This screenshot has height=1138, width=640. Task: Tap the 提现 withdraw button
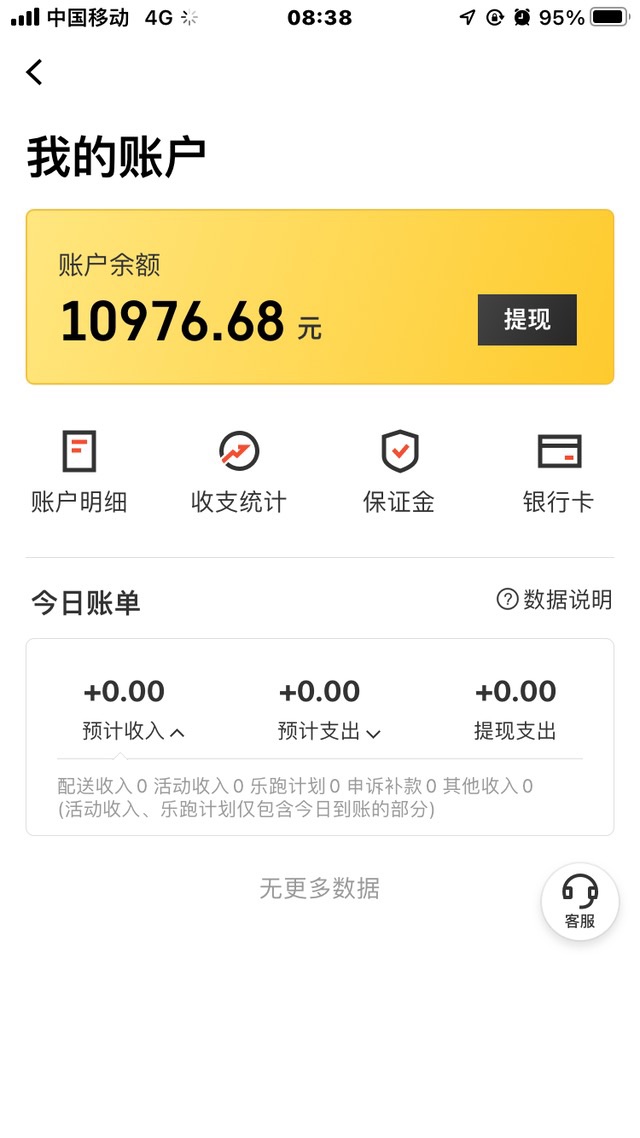(527, 320)
